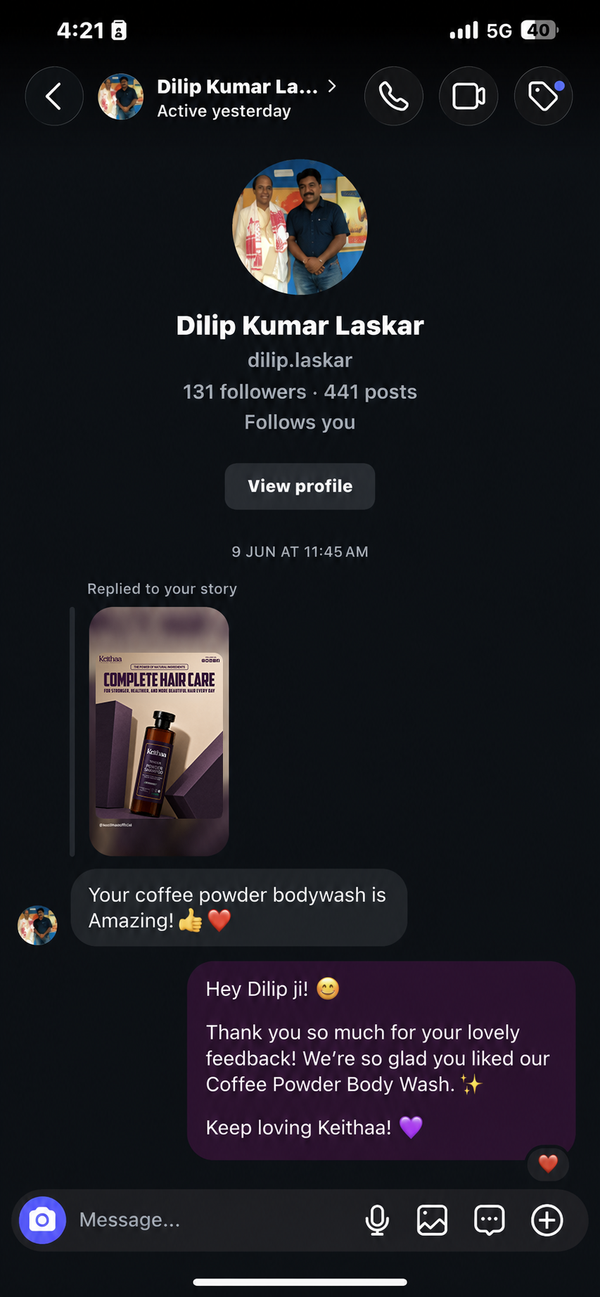Screen dimensions: 600x1297
Task: Start a video call with Dilip
Action: tap(469, 97)
